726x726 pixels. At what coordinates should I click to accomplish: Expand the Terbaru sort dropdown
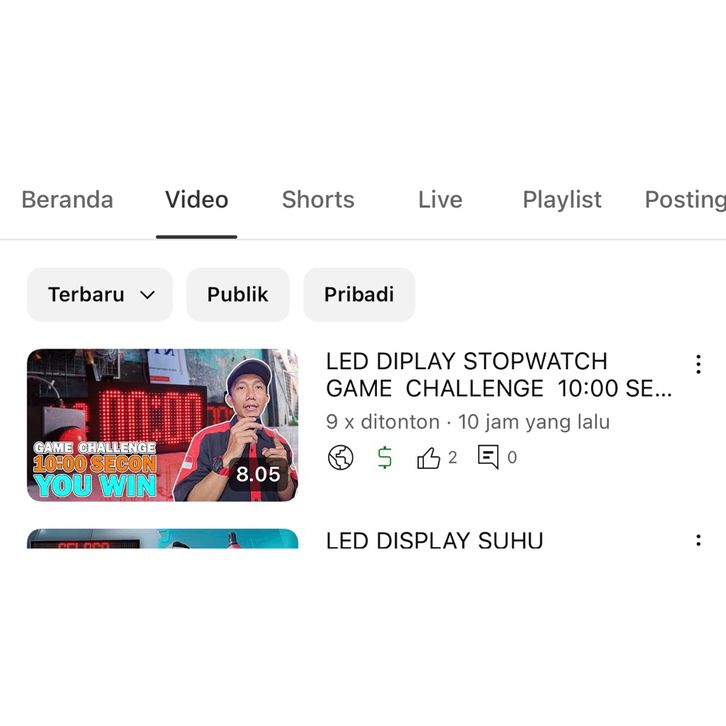click(100, 295)
